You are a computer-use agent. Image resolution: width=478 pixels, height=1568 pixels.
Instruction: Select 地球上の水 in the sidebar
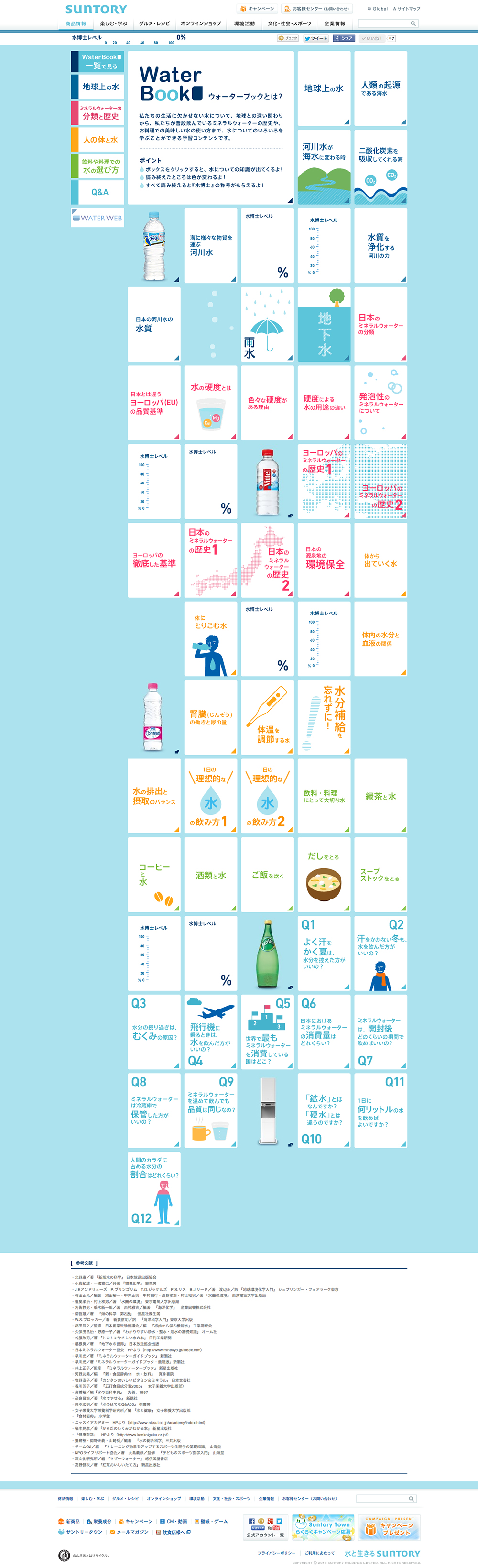98,87
